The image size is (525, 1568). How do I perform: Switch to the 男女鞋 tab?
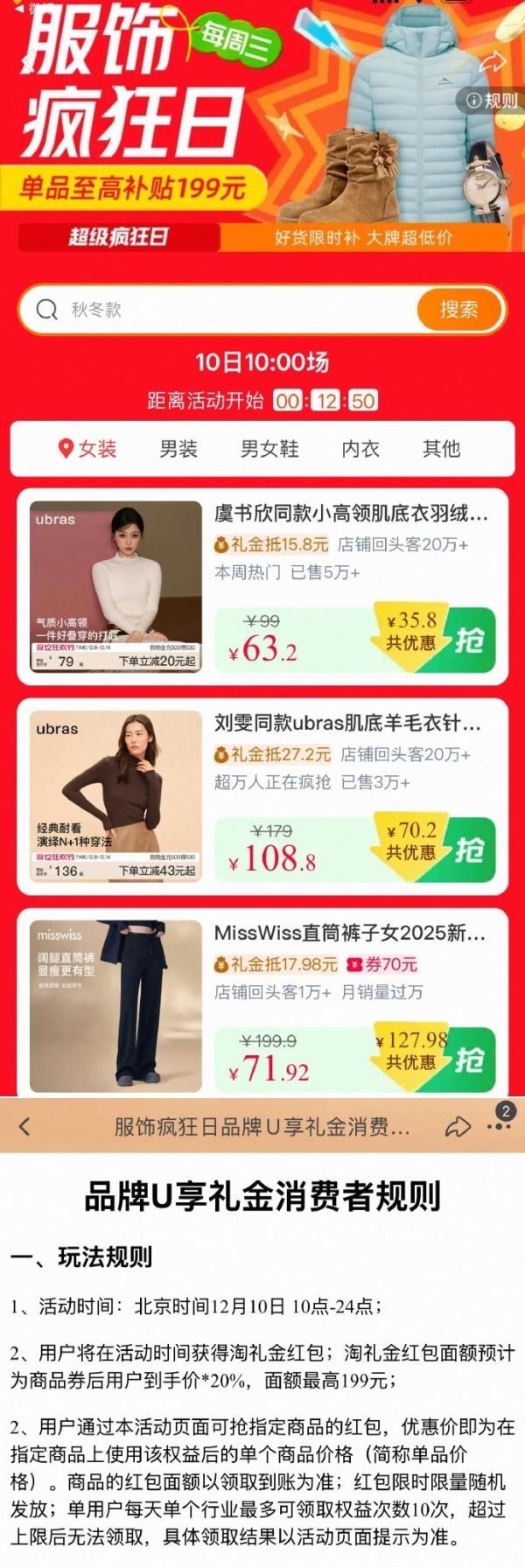tap(269, 449)
